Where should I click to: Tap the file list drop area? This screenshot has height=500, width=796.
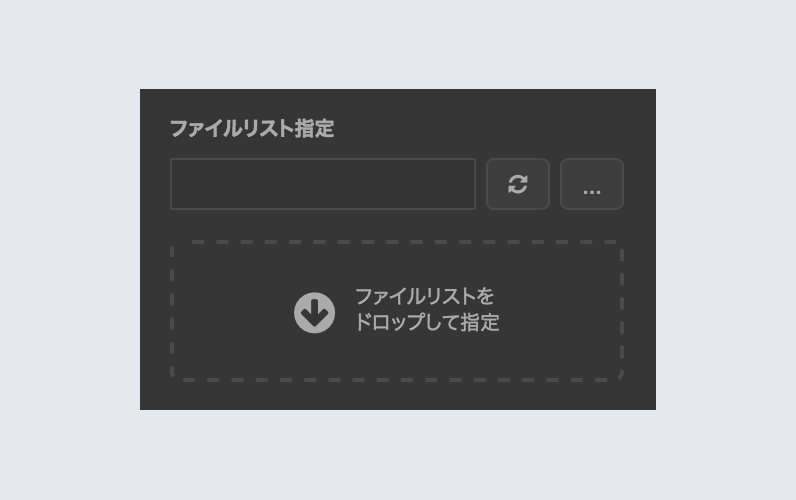tap(397, 311)
